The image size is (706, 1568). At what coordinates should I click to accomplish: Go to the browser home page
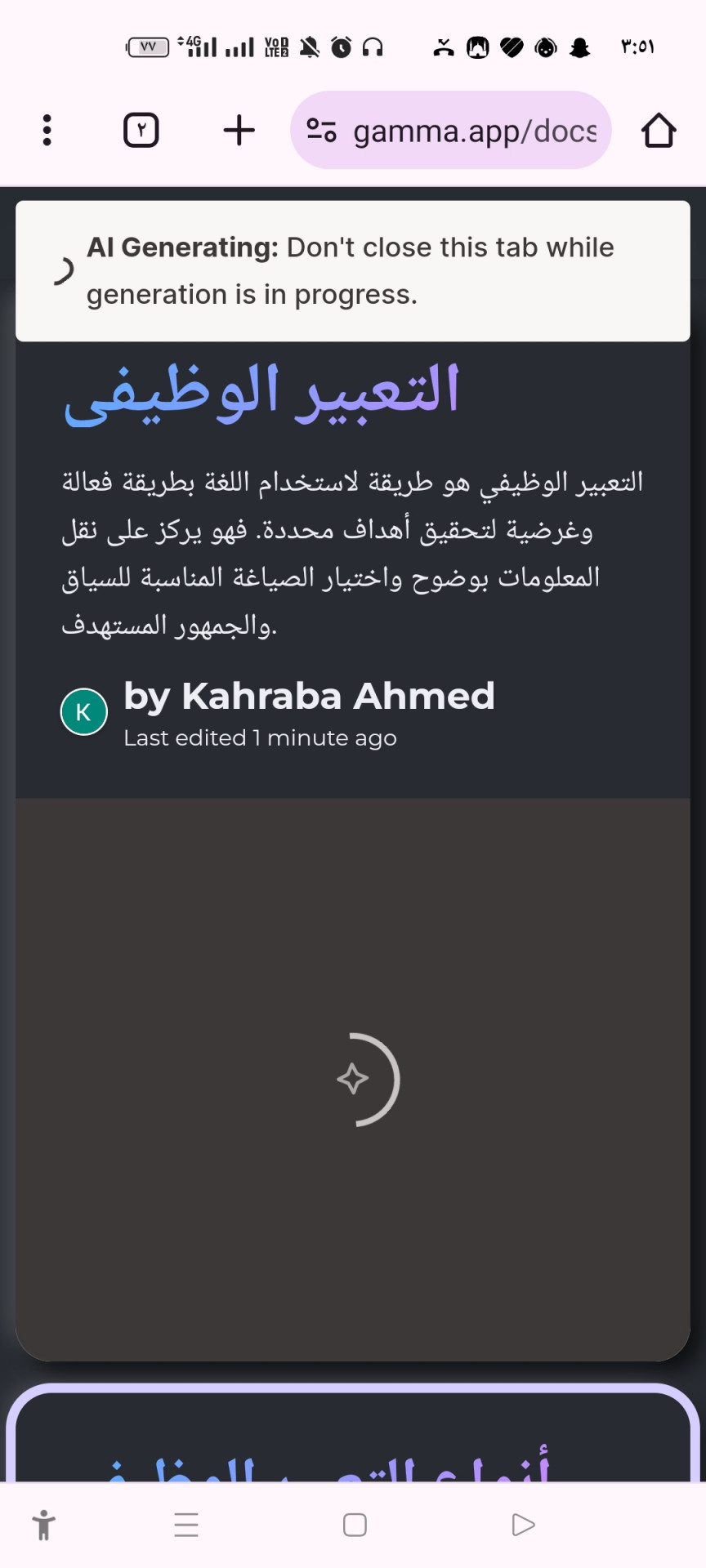click(x=659, y=130)
